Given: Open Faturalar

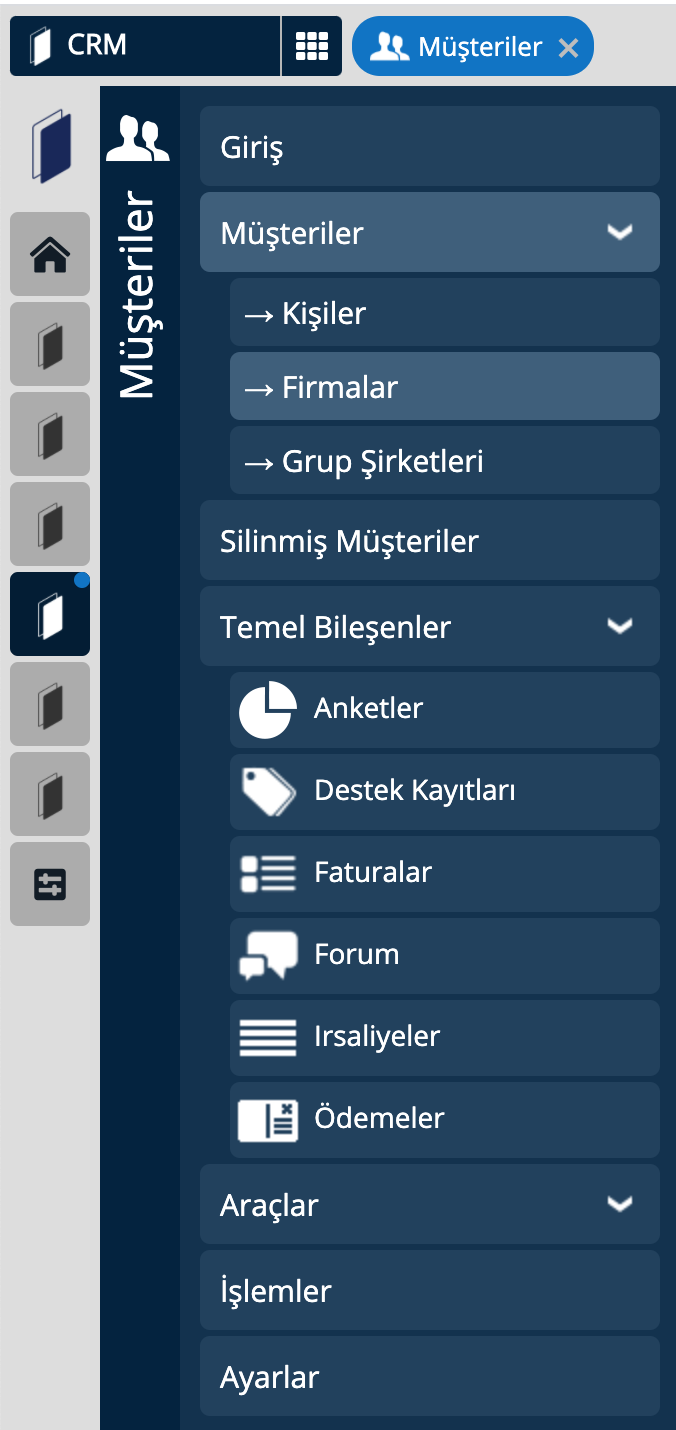Looking at the screenshot, I should pos(445,874).
